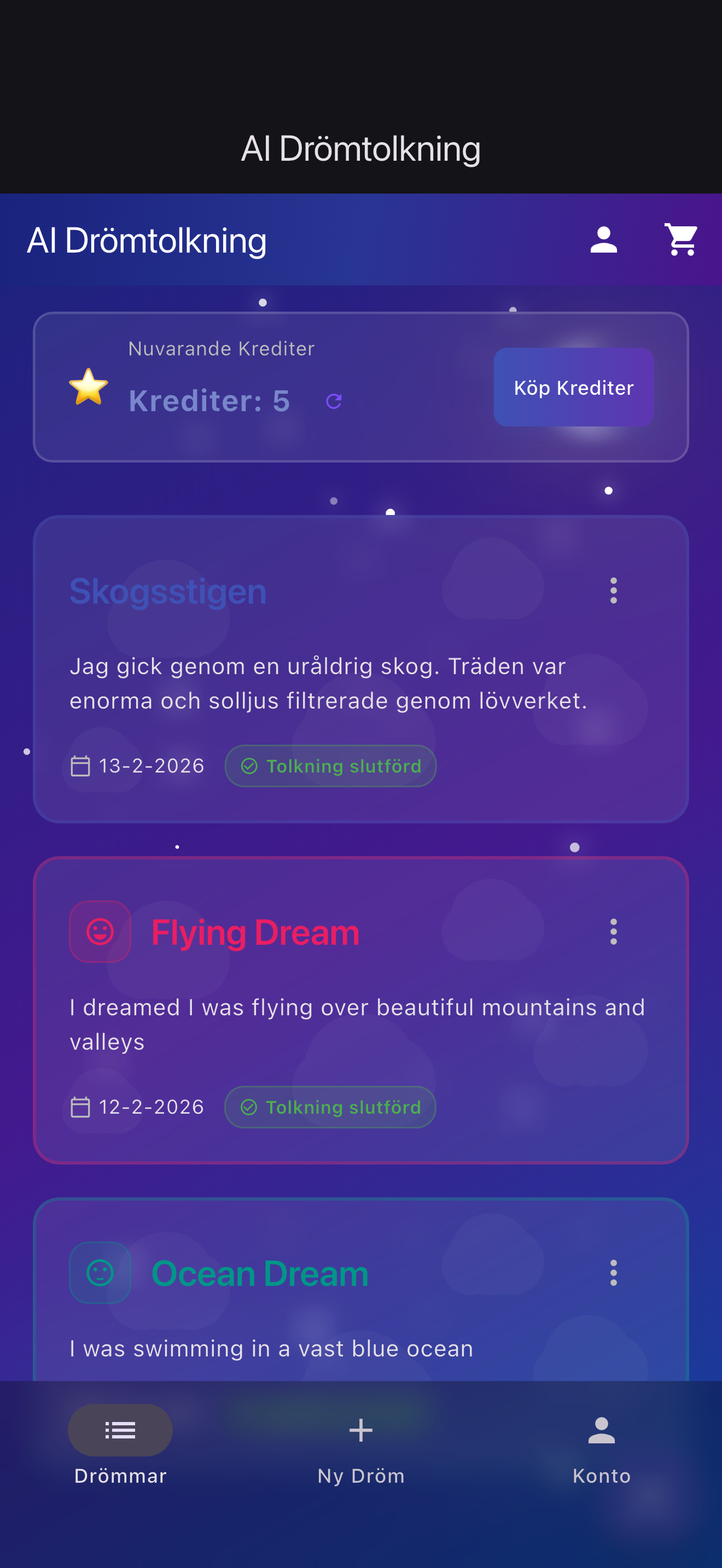Viewport: 722px width, 1568px height.
Task: Select the smiley mood icon on Flying Dream
Action: [x=100, y=931]
